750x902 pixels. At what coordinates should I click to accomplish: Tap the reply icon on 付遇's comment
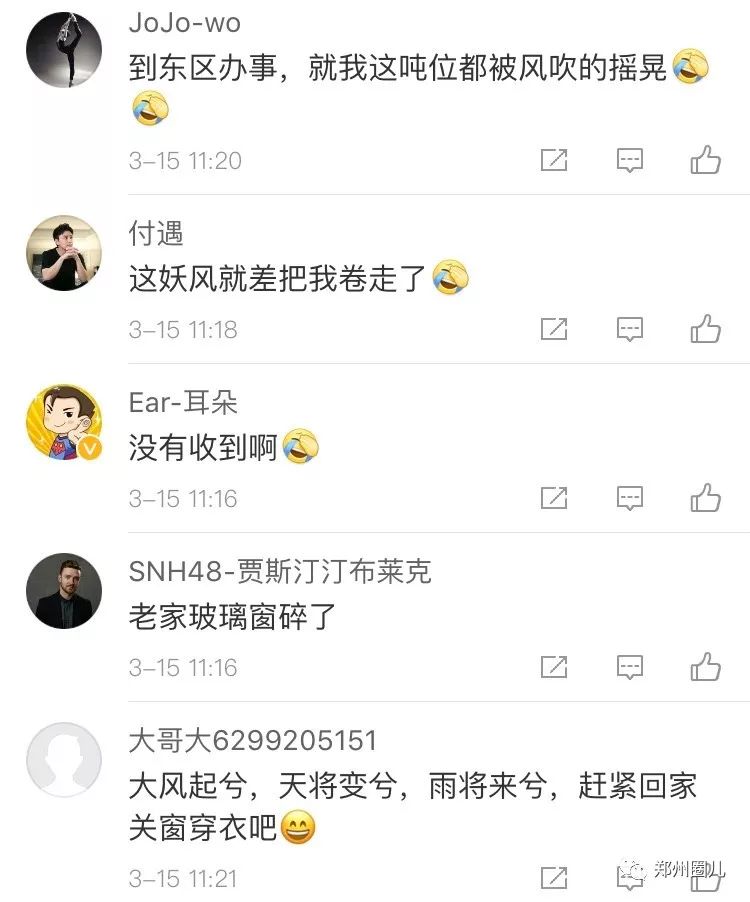click(x=629, y=329)
